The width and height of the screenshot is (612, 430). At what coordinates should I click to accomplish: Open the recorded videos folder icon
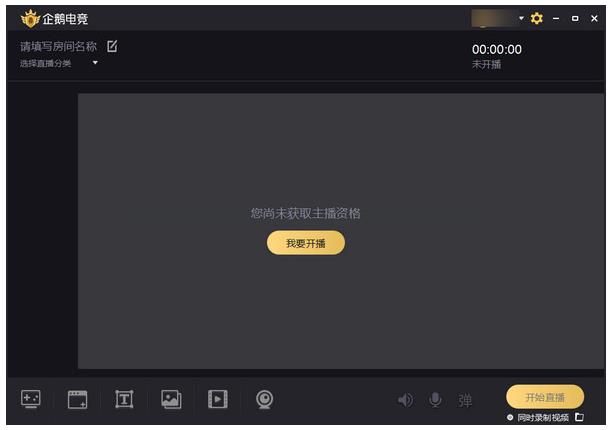pos(579,417)
